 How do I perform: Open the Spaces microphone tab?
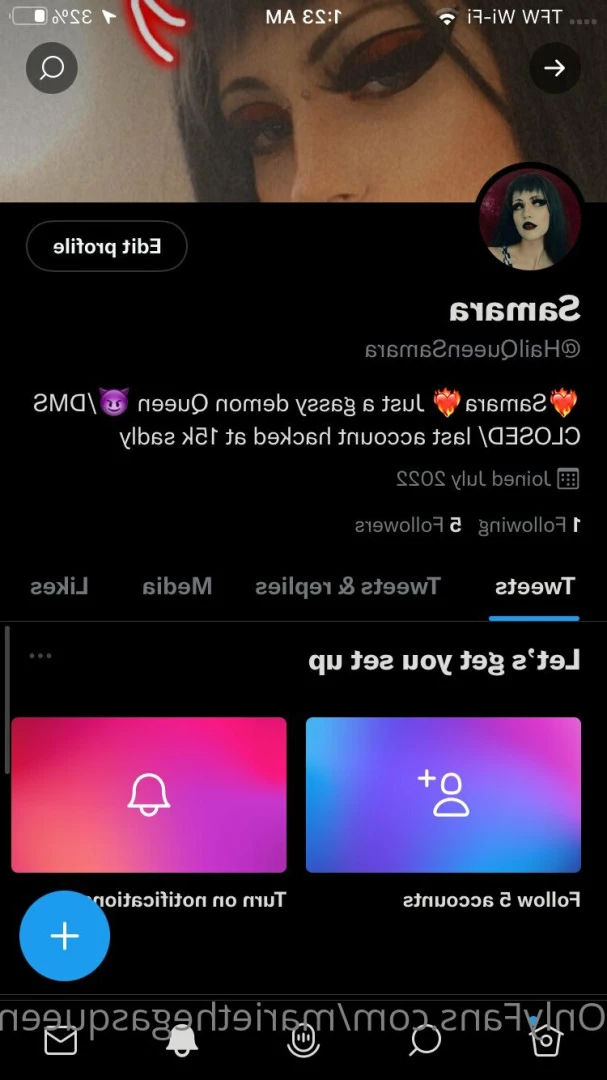303,1040
